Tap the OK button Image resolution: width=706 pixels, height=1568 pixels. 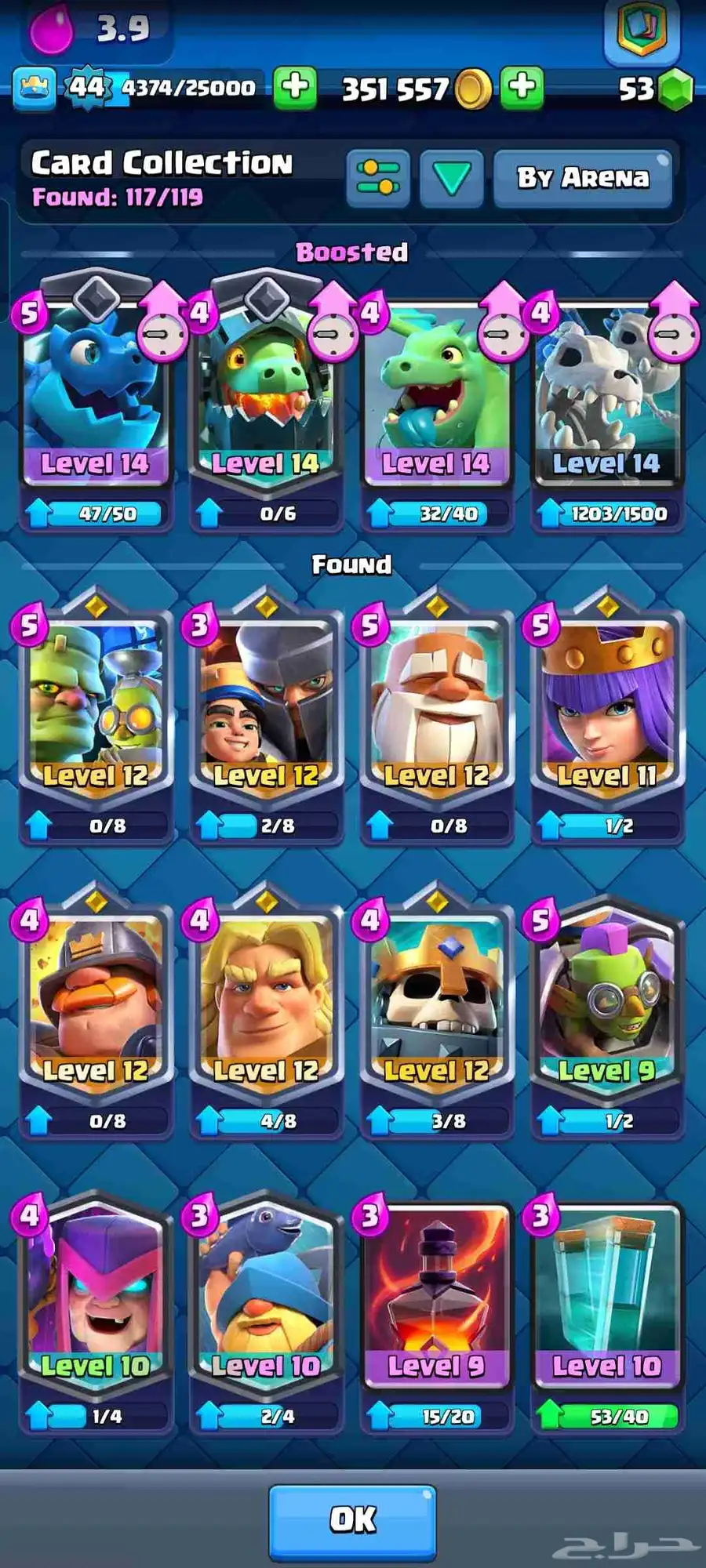[352, 1520]
